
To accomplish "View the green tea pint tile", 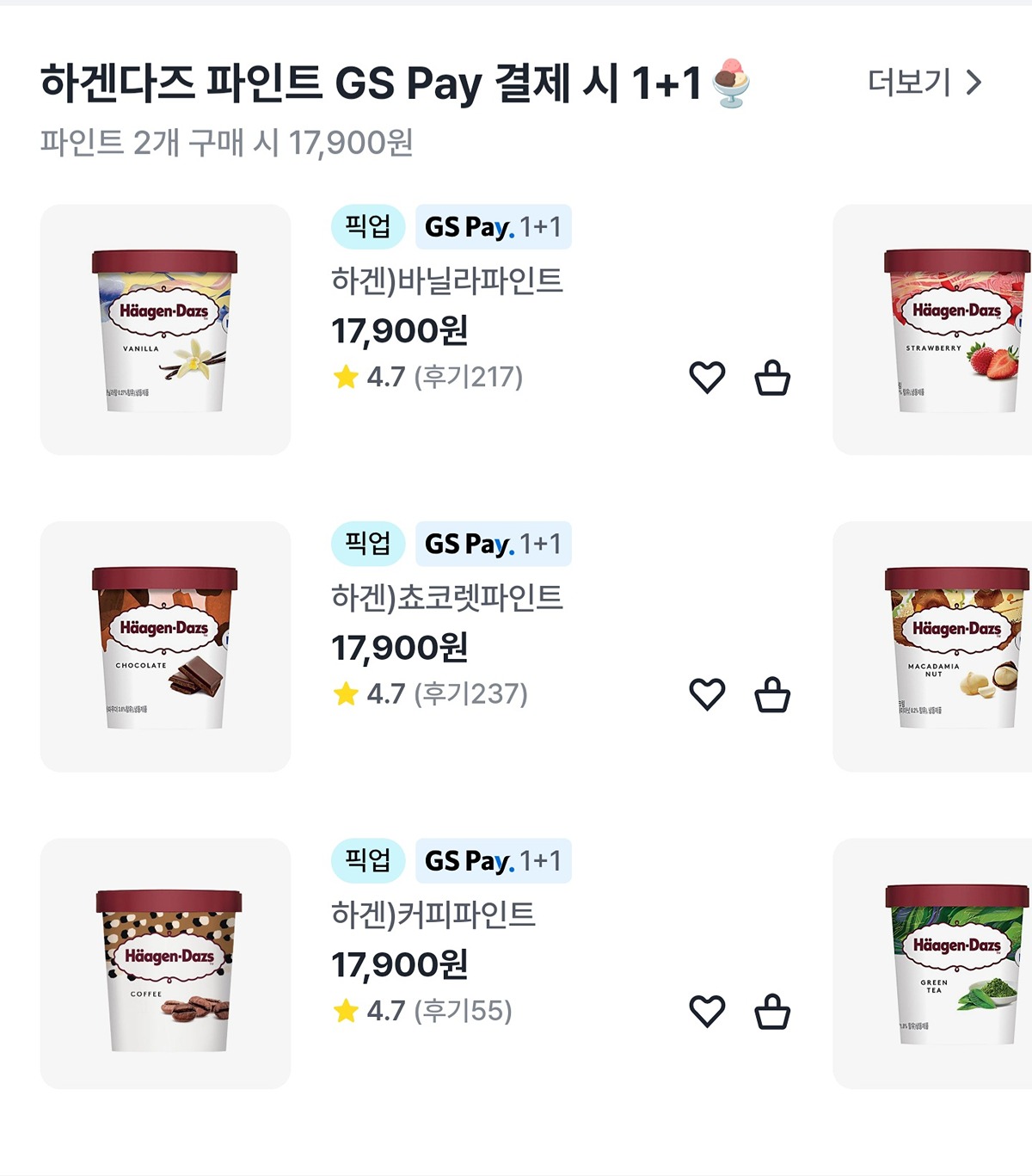I will [934, 964].
